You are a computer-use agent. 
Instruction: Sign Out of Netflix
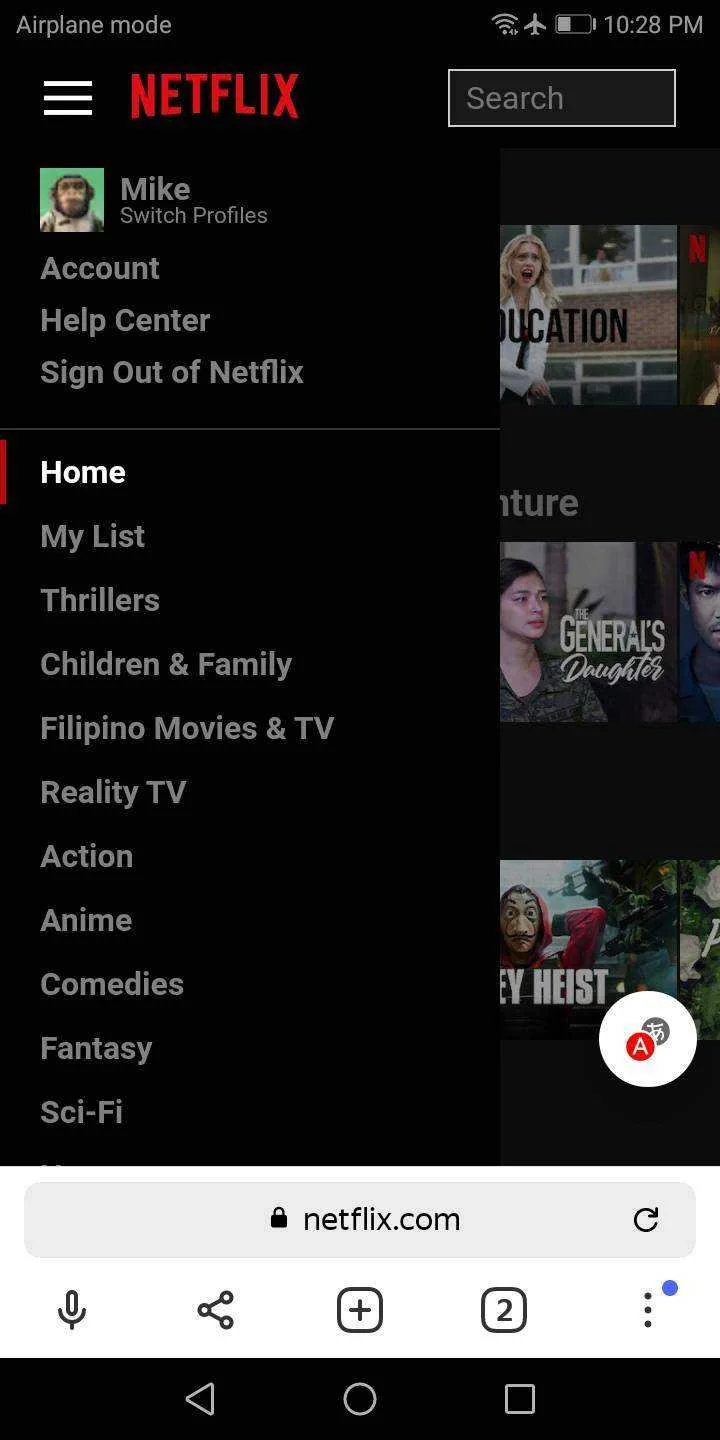coord(172,372)
